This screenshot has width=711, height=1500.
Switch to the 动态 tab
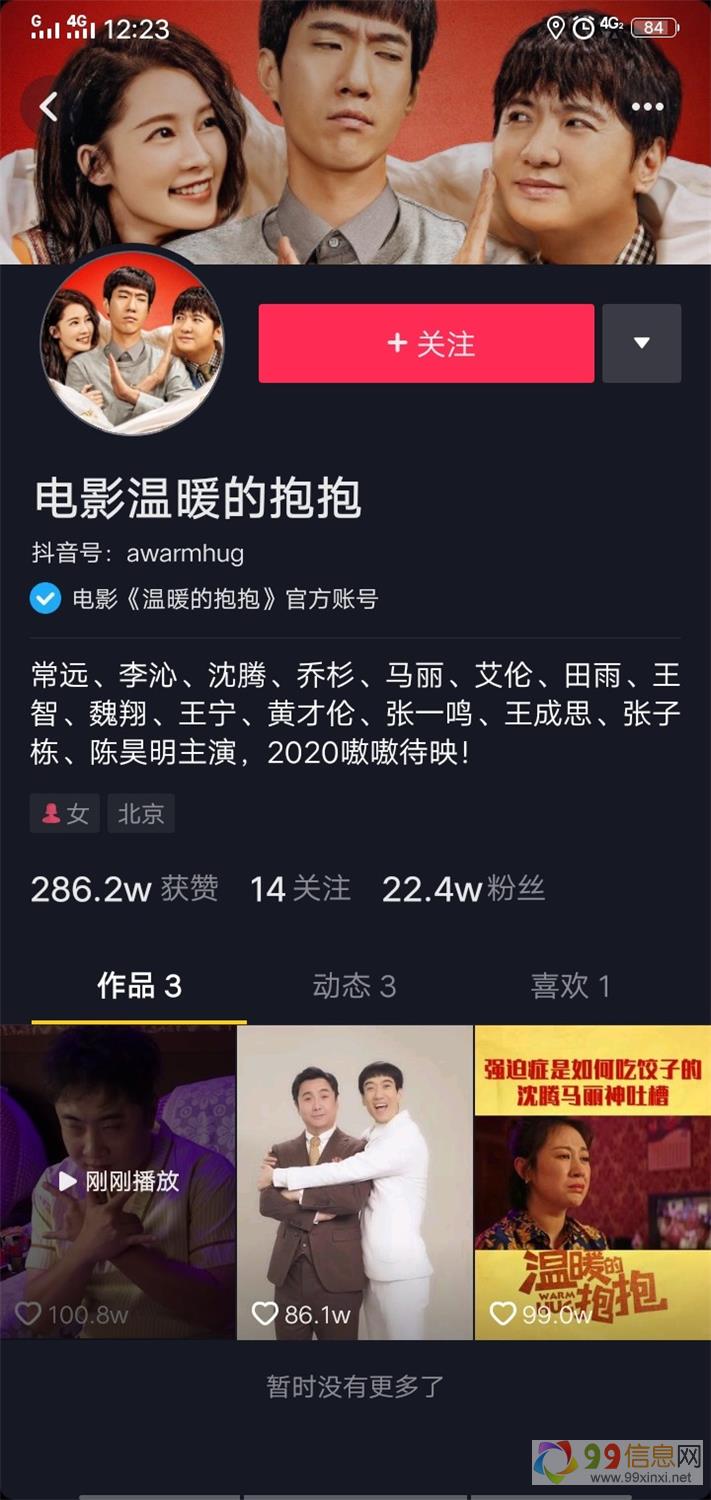click(354, 986)
